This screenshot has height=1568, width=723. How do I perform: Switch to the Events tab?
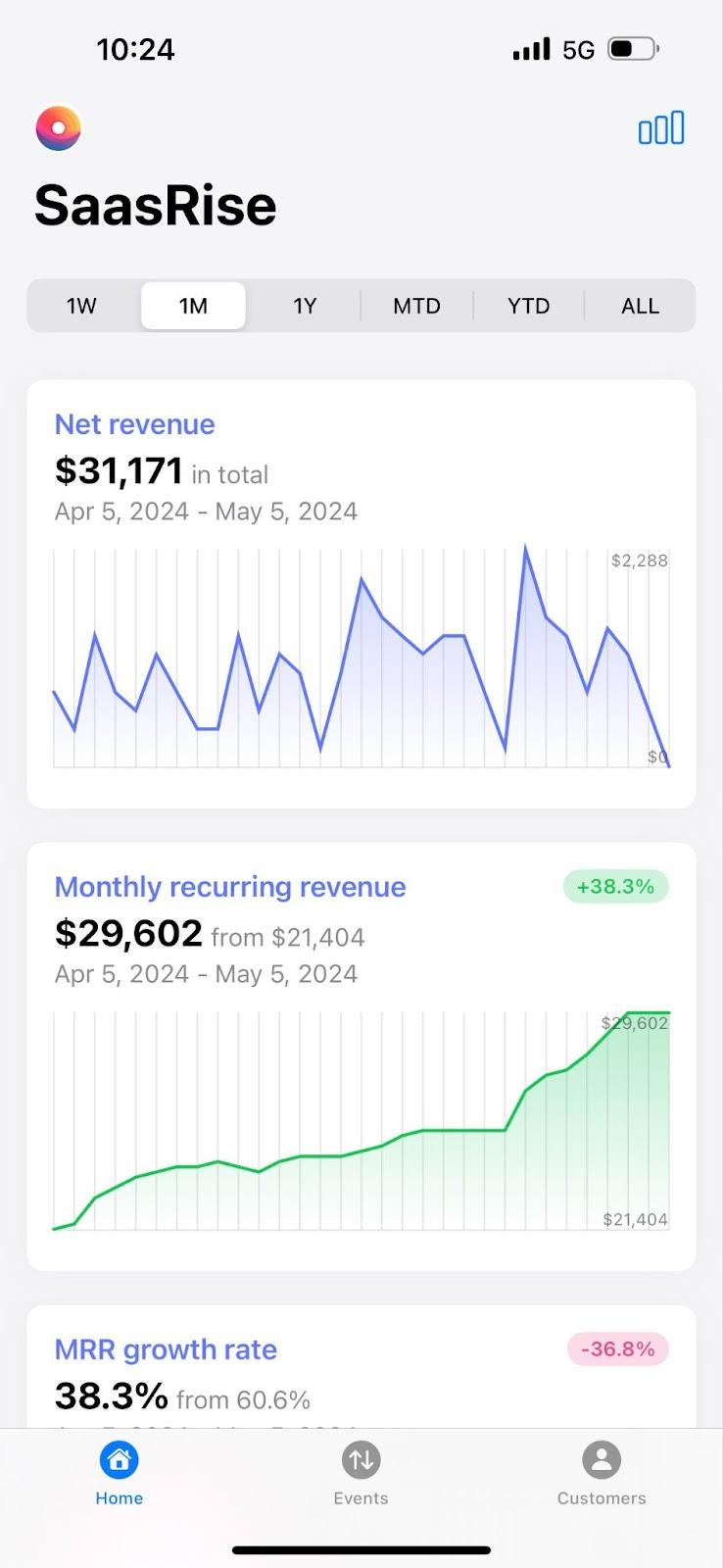click(x=361, y=1474)
